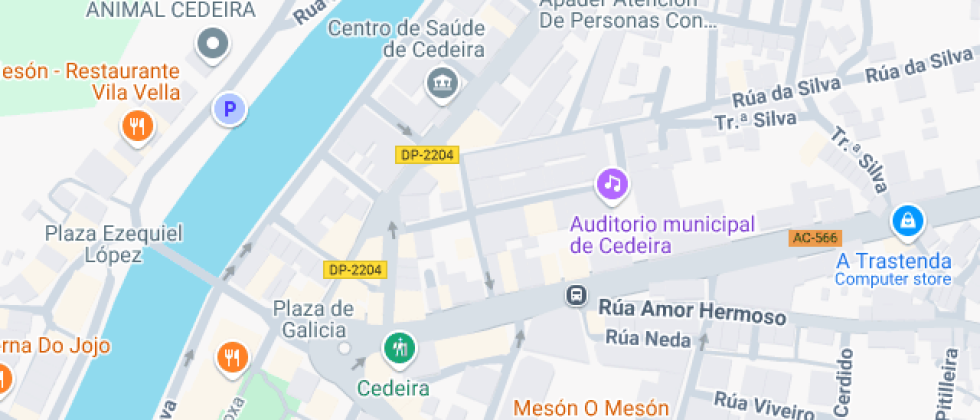Image resolution: width=980 pixels, height=420 pixels.
Task: Tap the Centro de Saúde de Cedeira pin
Action: coord(441,84)
